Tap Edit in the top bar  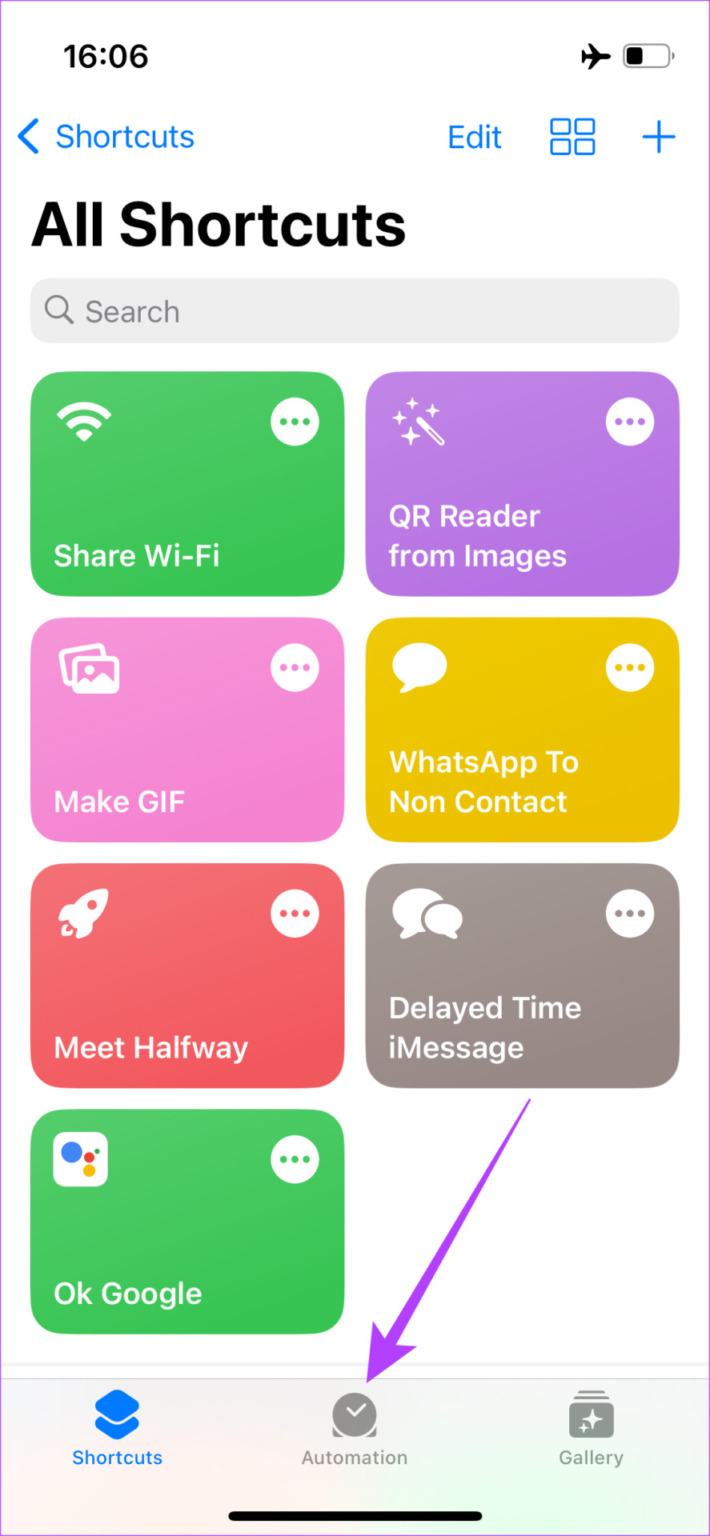[474, 138]
